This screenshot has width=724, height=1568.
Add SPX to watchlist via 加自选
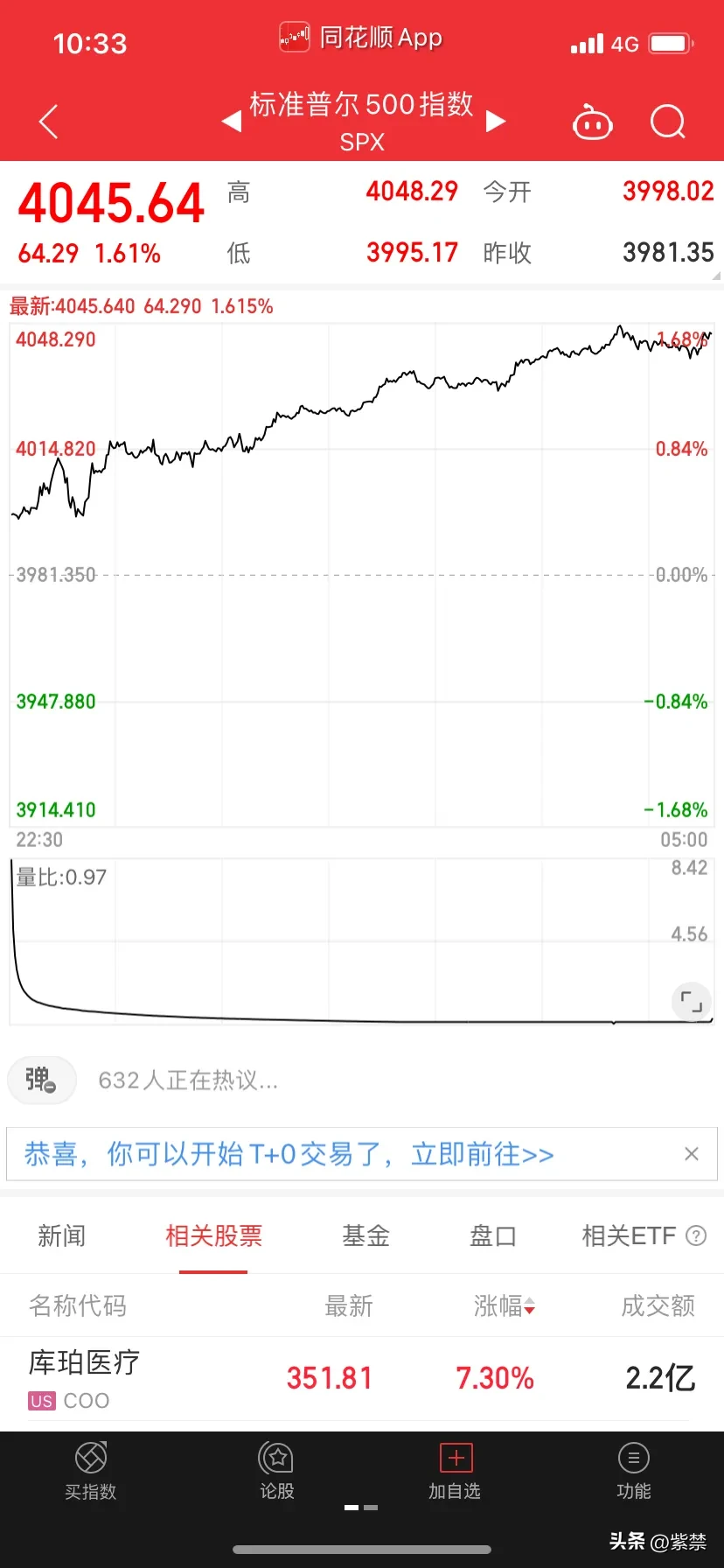coord(455,1472)
